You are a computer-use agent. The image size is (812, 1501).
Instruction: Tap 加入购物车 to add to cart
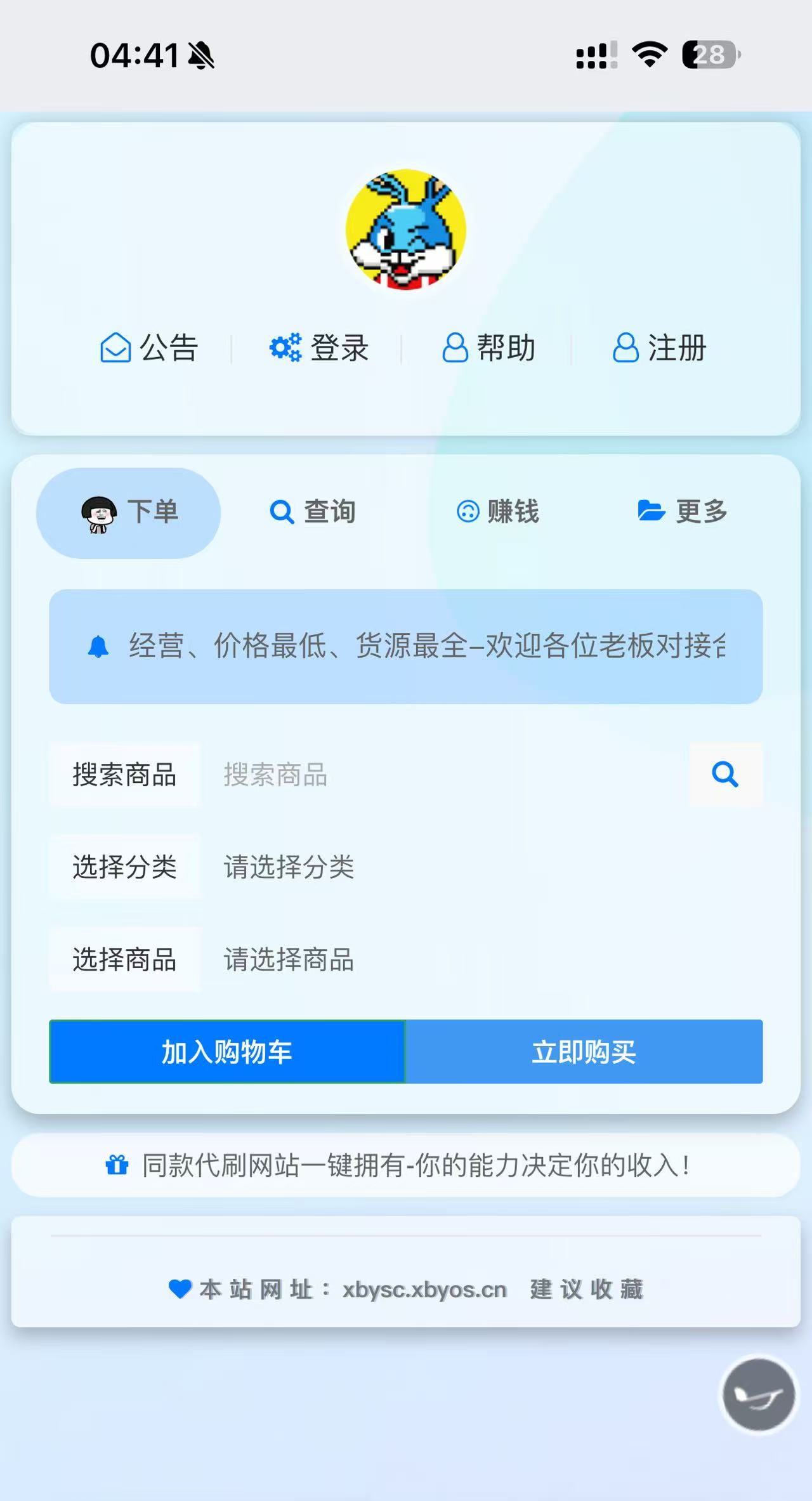(227, 1052)
